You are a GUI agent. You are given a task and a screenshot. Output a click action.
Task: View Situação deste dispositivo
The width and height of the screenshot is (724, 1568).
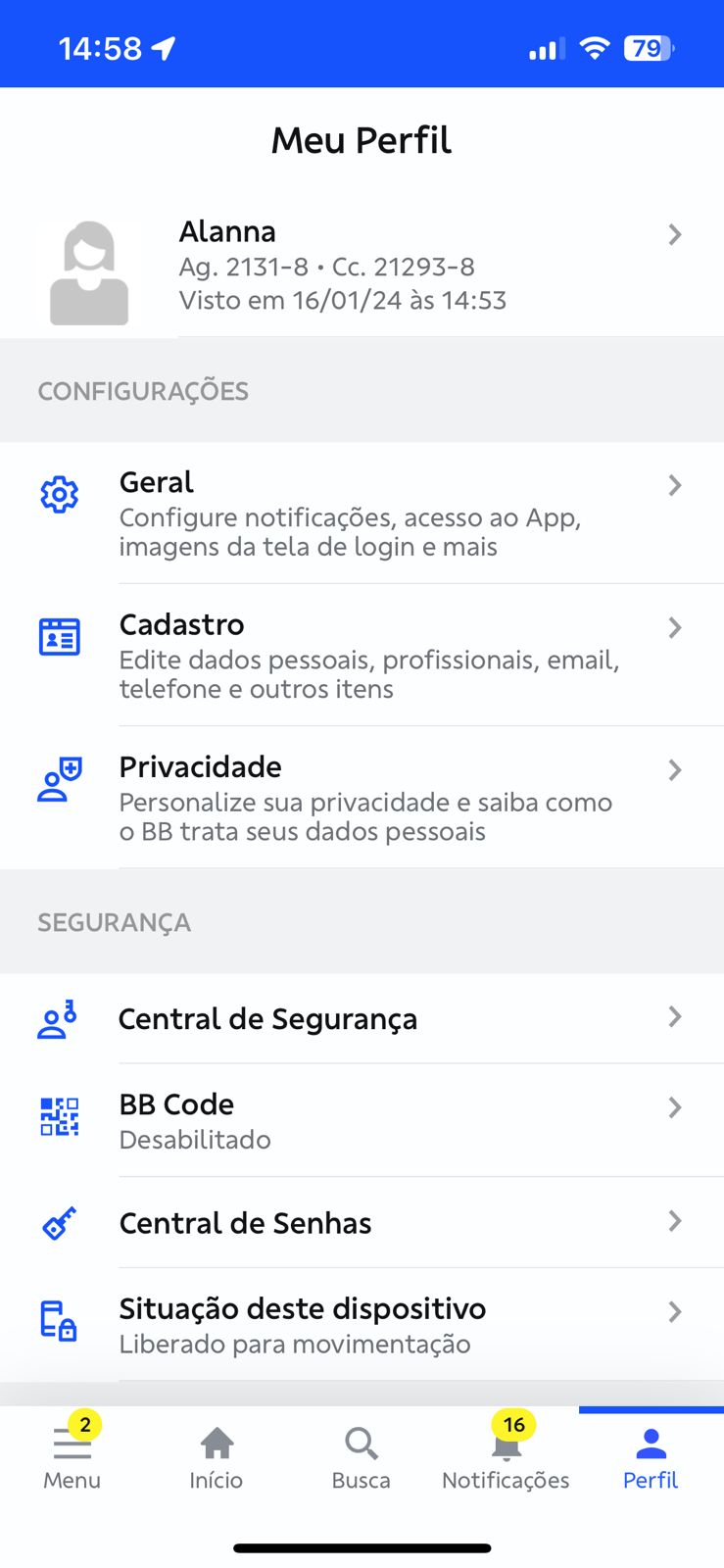362,1325
